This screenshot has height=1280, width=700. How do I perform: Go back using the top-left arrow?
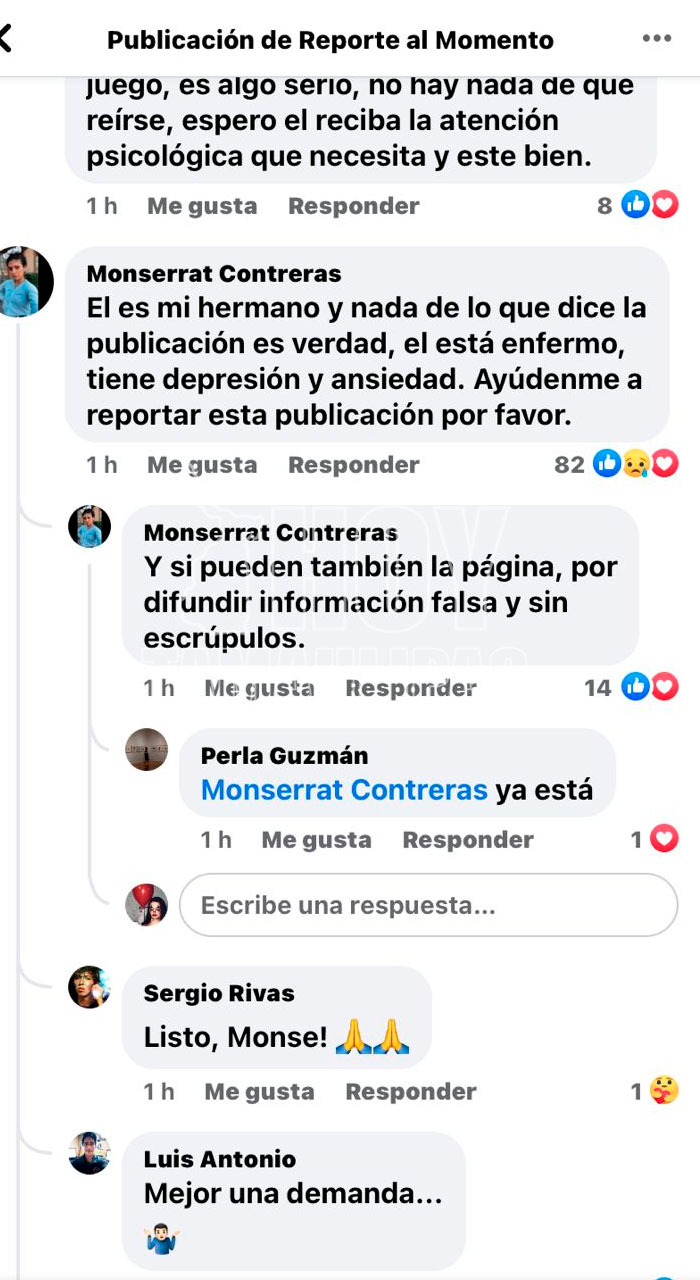[x=8, y=39]
